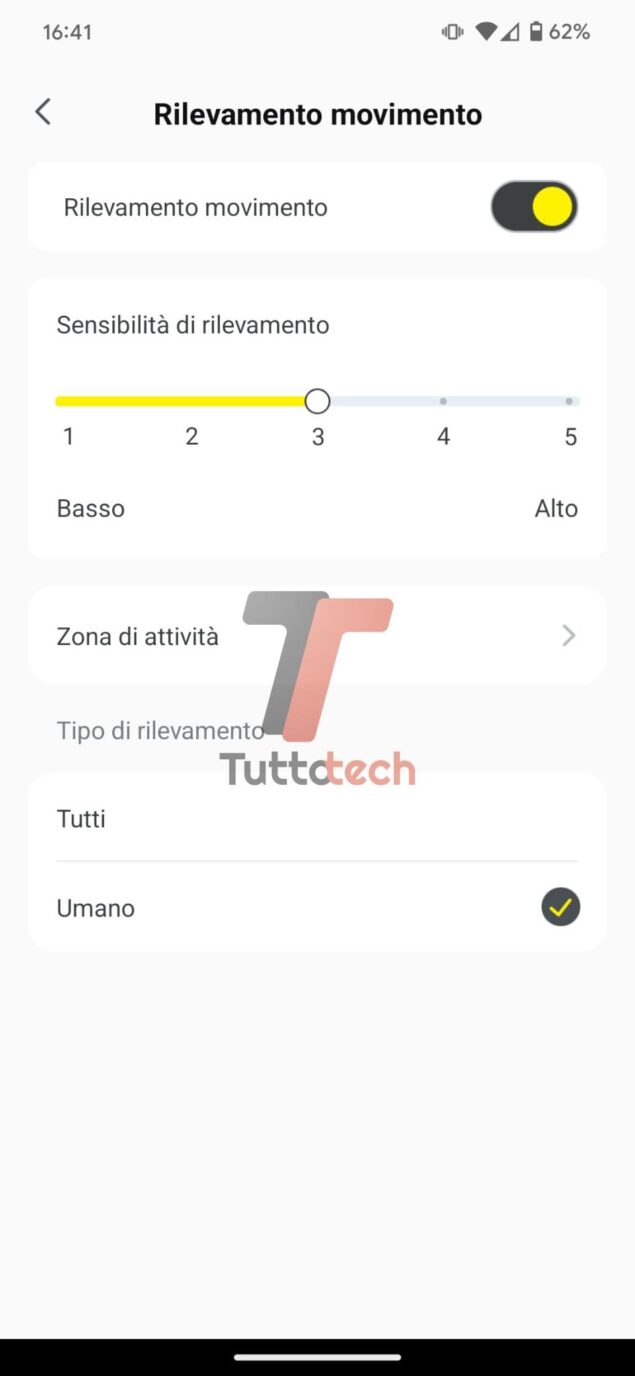
Task: Open Zona di attività
Action: click(317, 636)
